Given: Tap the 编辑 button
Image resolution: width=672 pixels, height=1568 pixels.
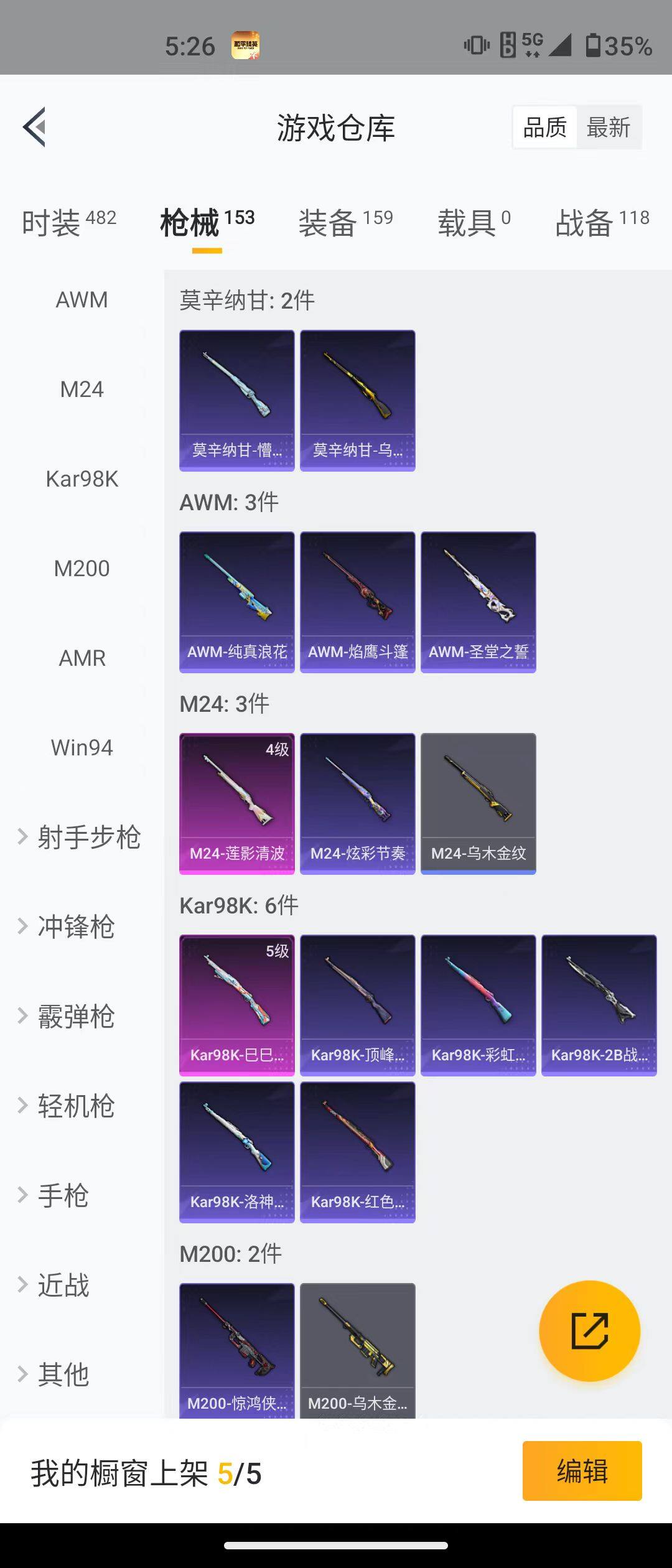Looking at the screenshot, I should tap(581, 1470).
